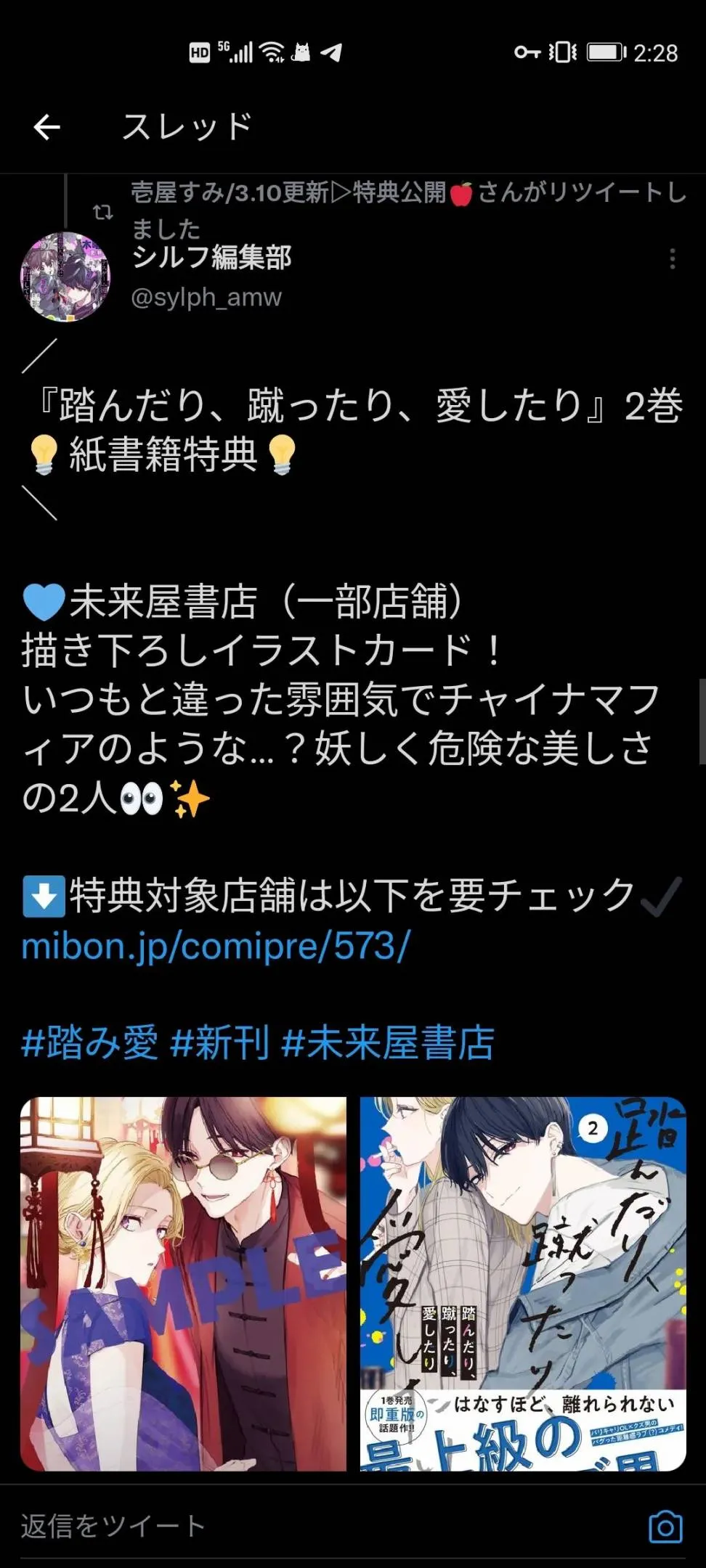Tap the retweet icon above the tweet
This screenshot has width=706, height=1568.
pos(105,212)
